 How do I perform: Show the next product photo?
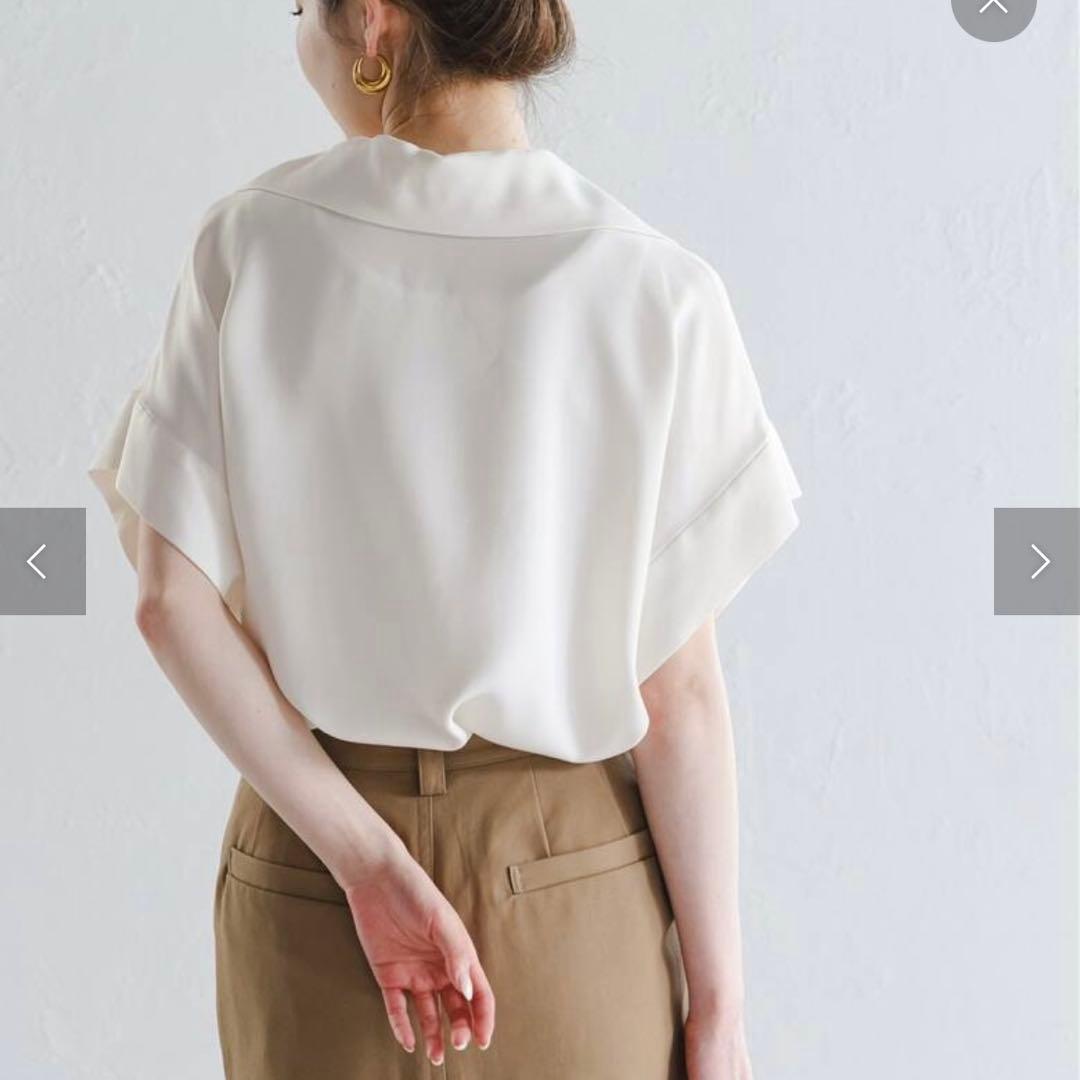[x=1037, y=561]
